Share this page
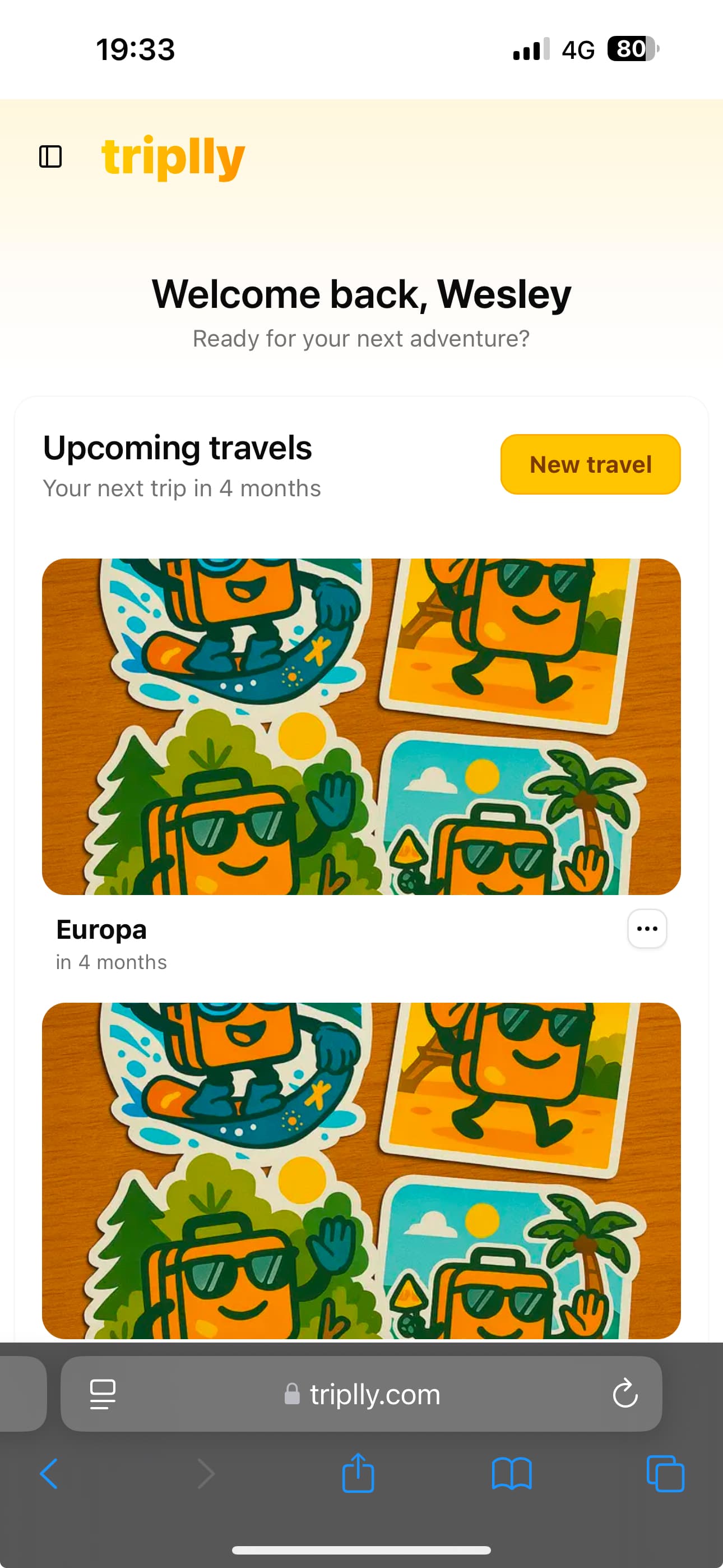This screenshot has width=723, height=1568. tap(358, 1474)
